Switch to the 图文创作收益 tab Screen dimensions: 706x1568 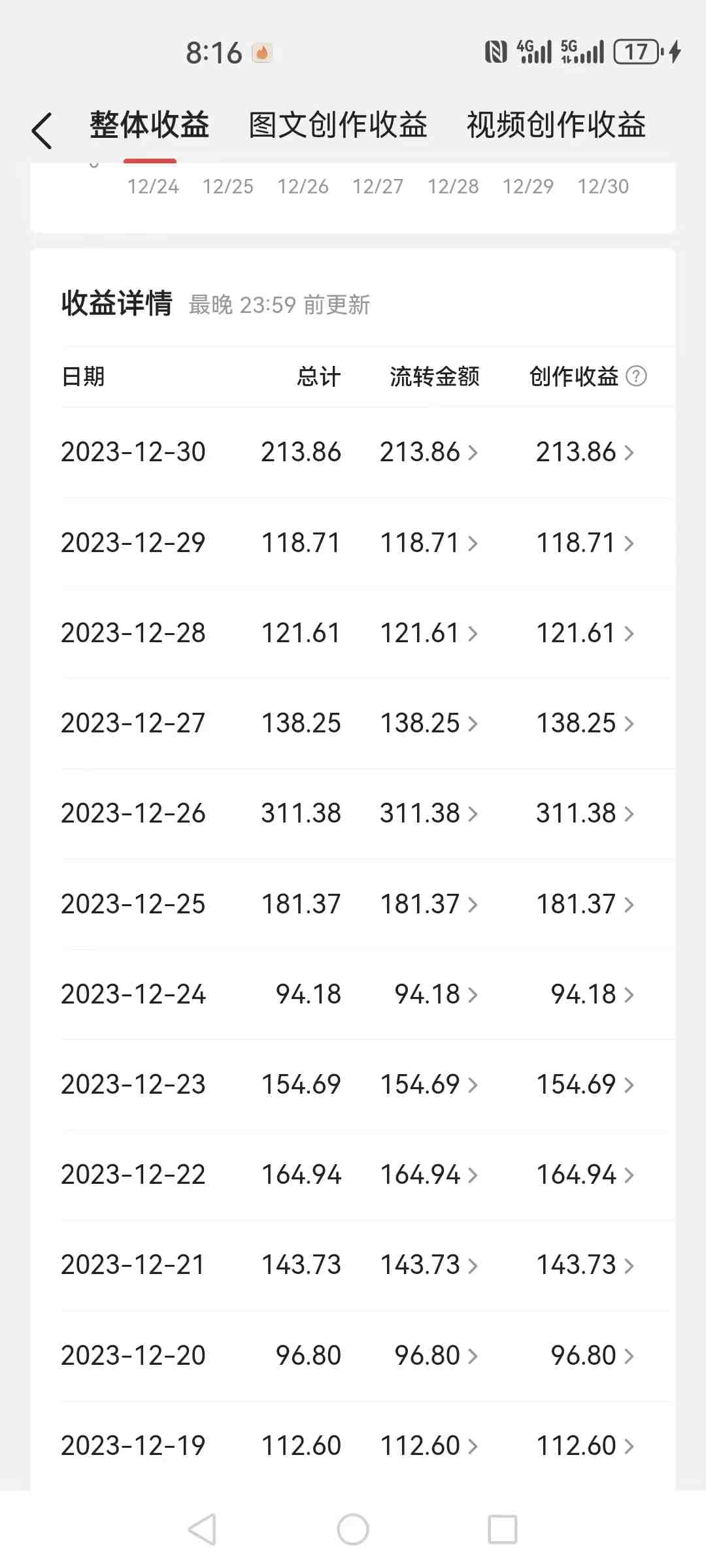pos(337,125)
